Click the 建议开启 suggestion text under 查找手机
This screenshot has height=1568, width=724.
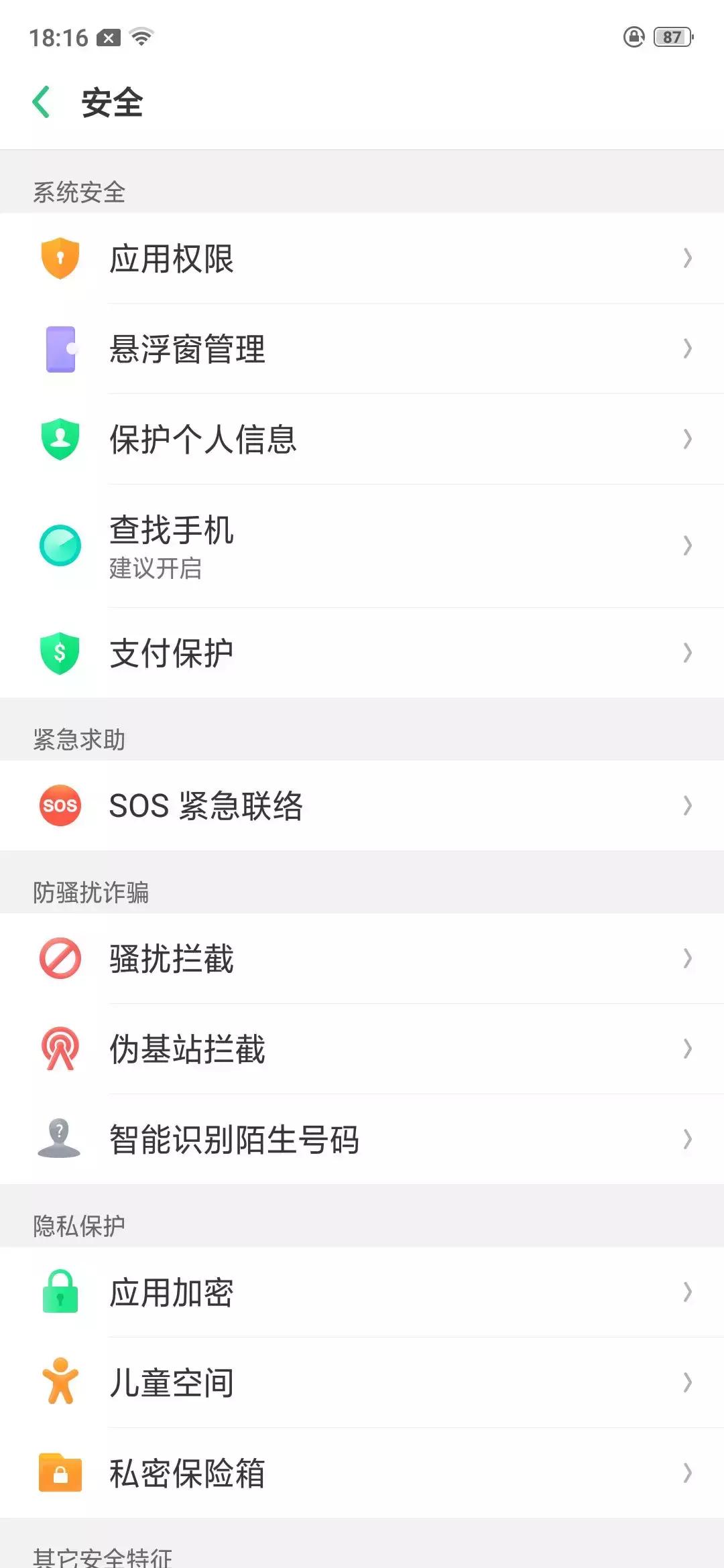pos(156,570)
